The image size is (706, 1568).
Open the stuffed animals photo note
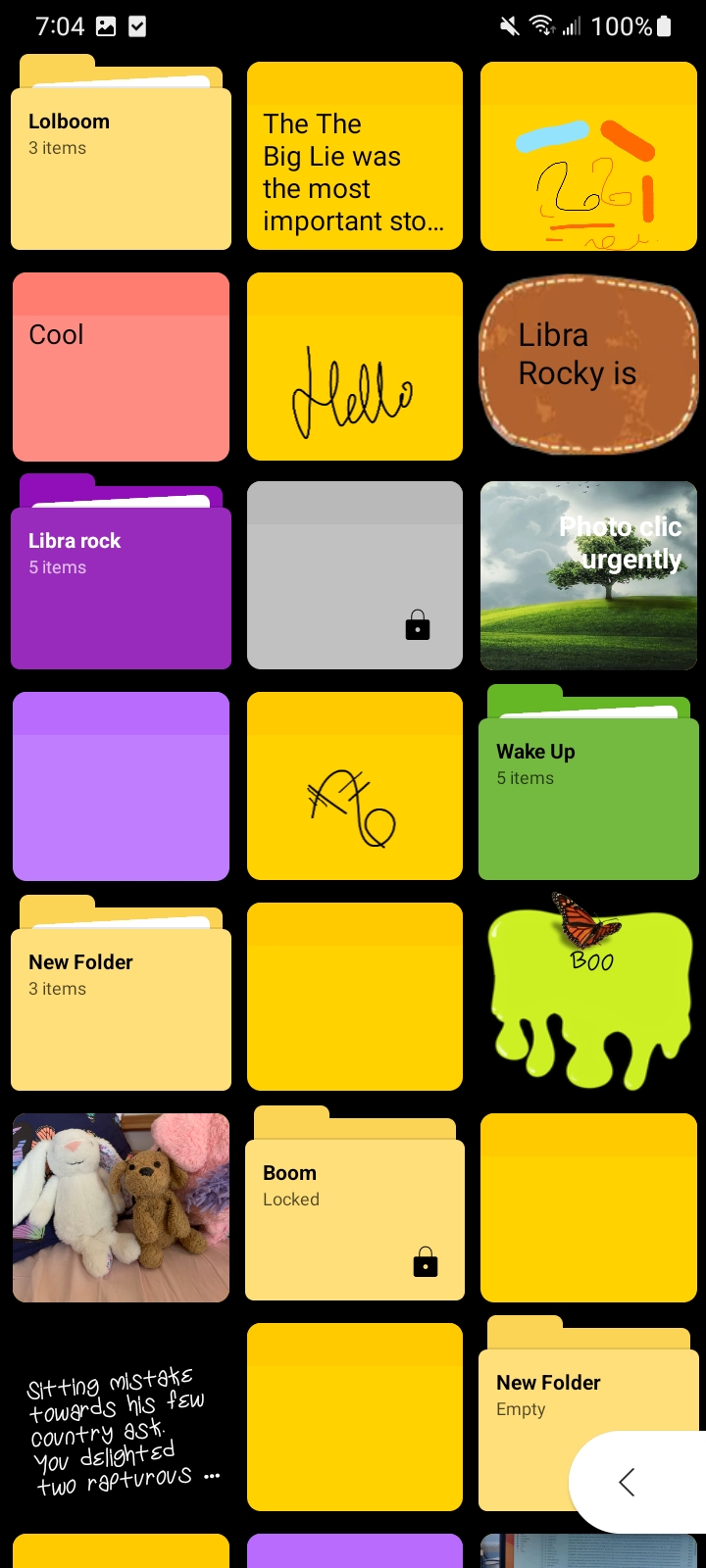tap(121, 1207)
